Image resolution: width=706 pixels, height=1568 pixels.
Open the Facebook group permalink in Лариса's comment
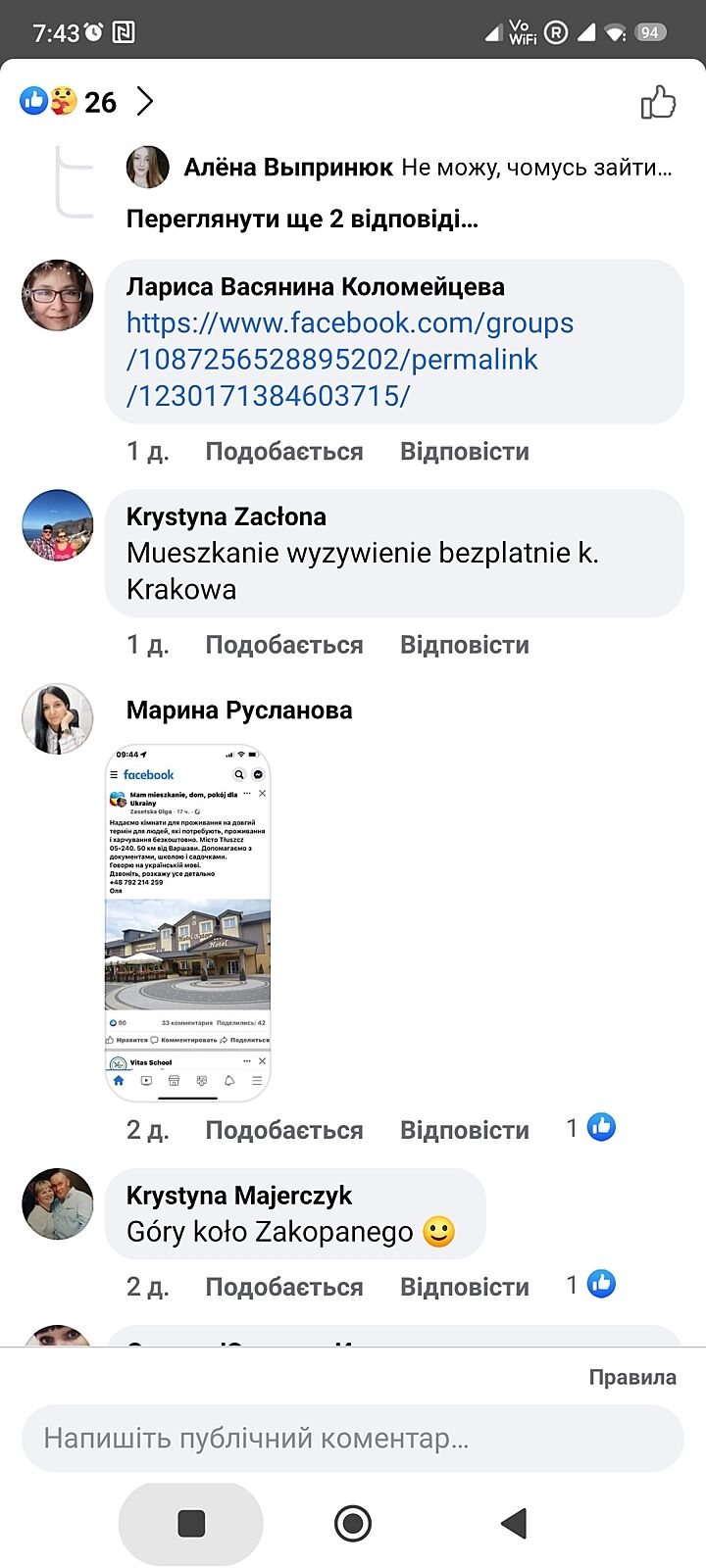tap(350, 359)
